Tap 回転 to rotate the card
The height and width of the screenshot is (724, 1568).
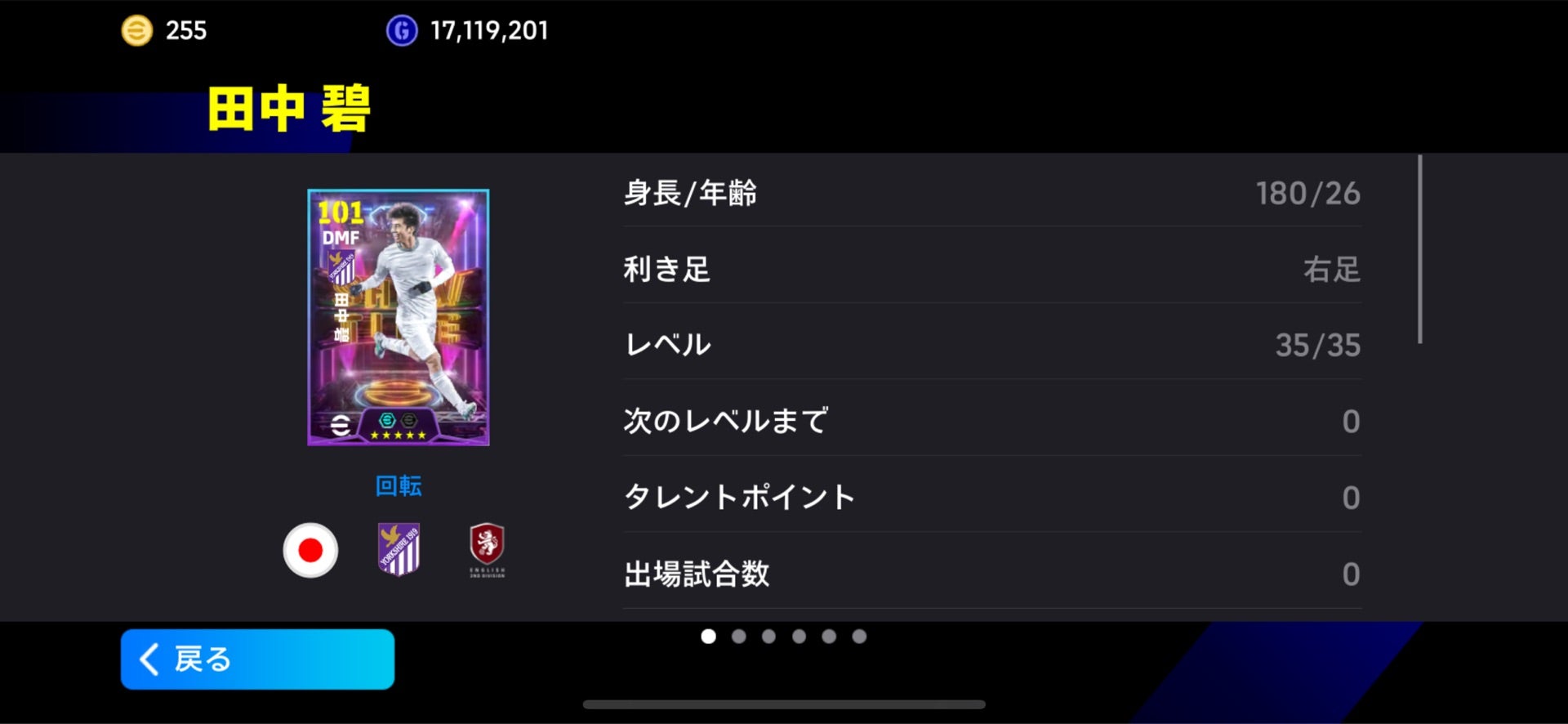pyautogui.click(x=399, y=486)
